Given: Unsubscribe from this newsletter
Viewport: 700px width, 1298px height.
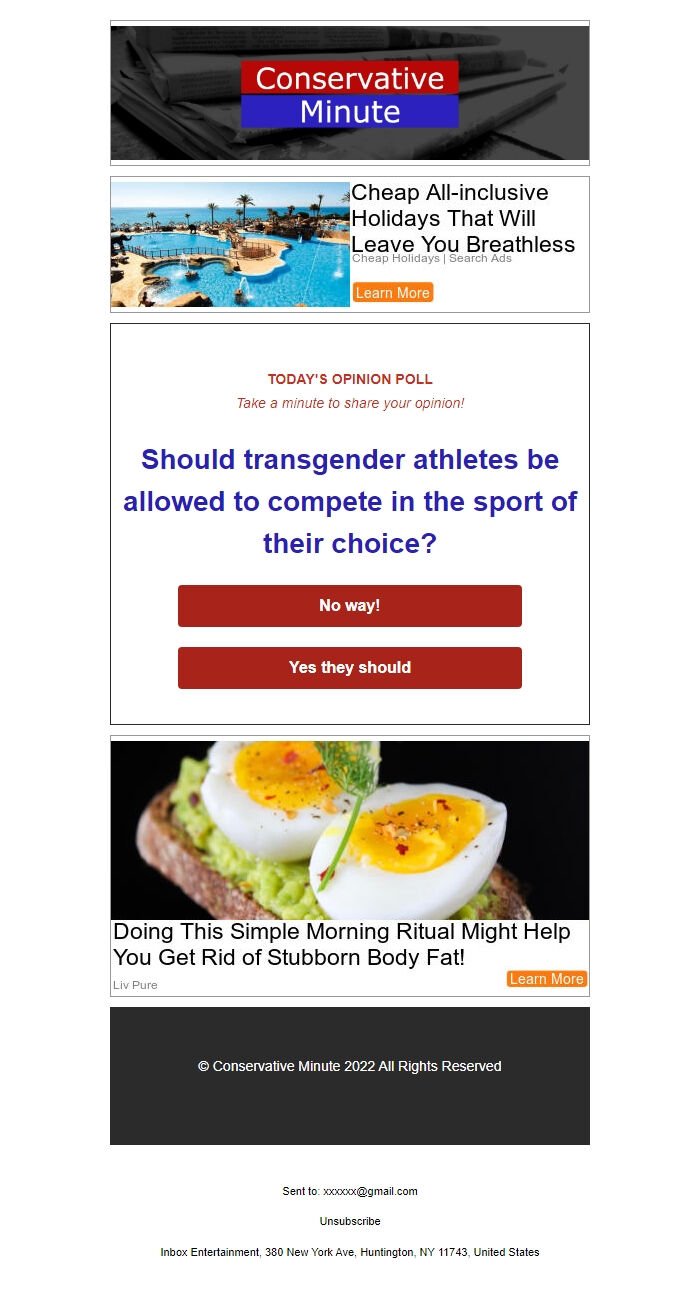Looking at the screenshot, I should pos(350,1221).
